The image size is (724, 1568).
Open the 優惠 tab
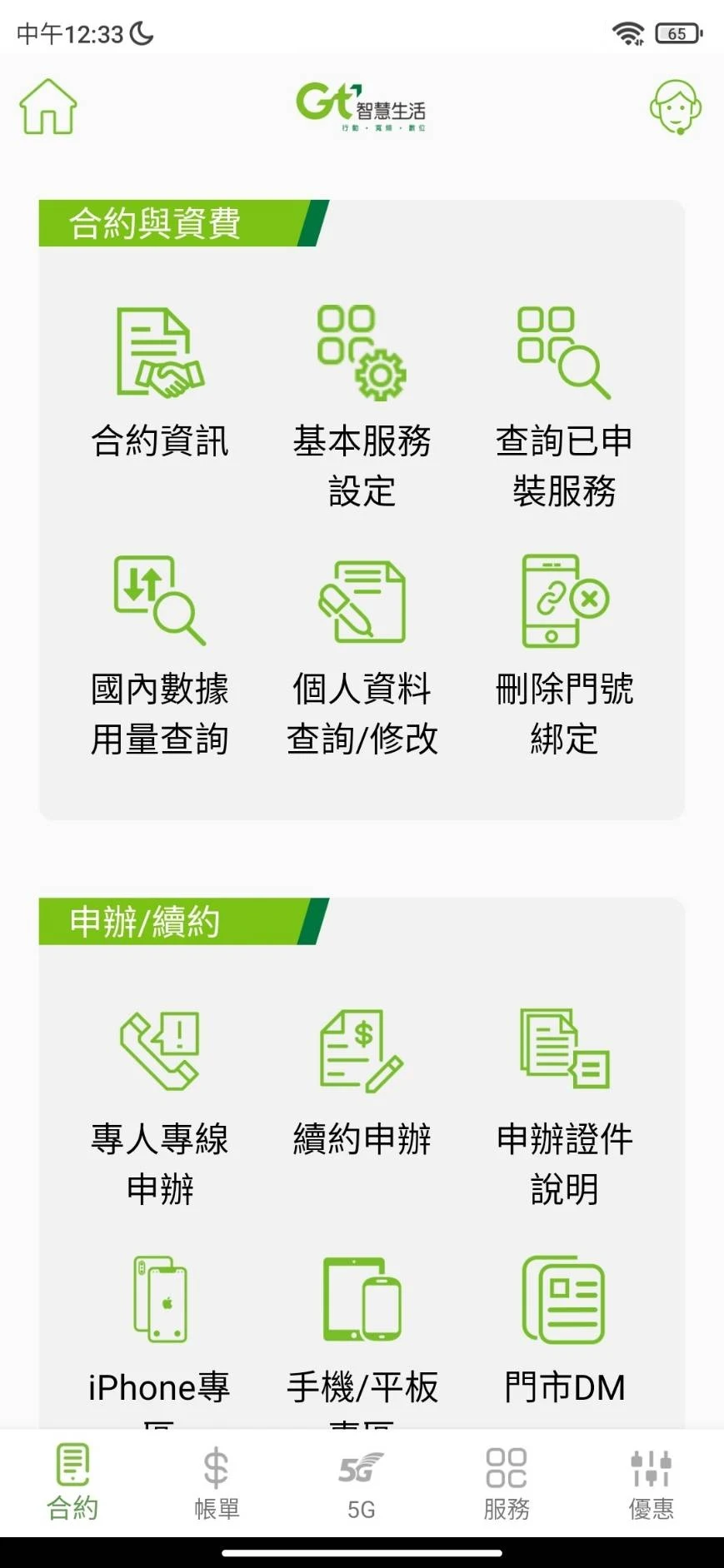click(652, 1483)
